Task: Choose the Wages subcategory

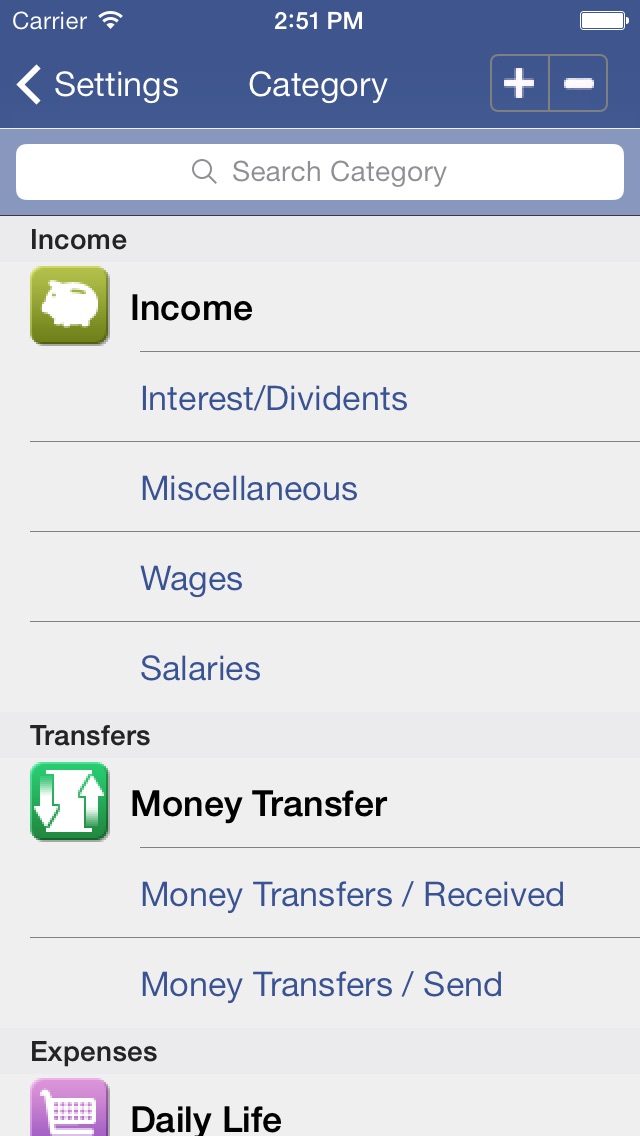Action: pos(320,577)
